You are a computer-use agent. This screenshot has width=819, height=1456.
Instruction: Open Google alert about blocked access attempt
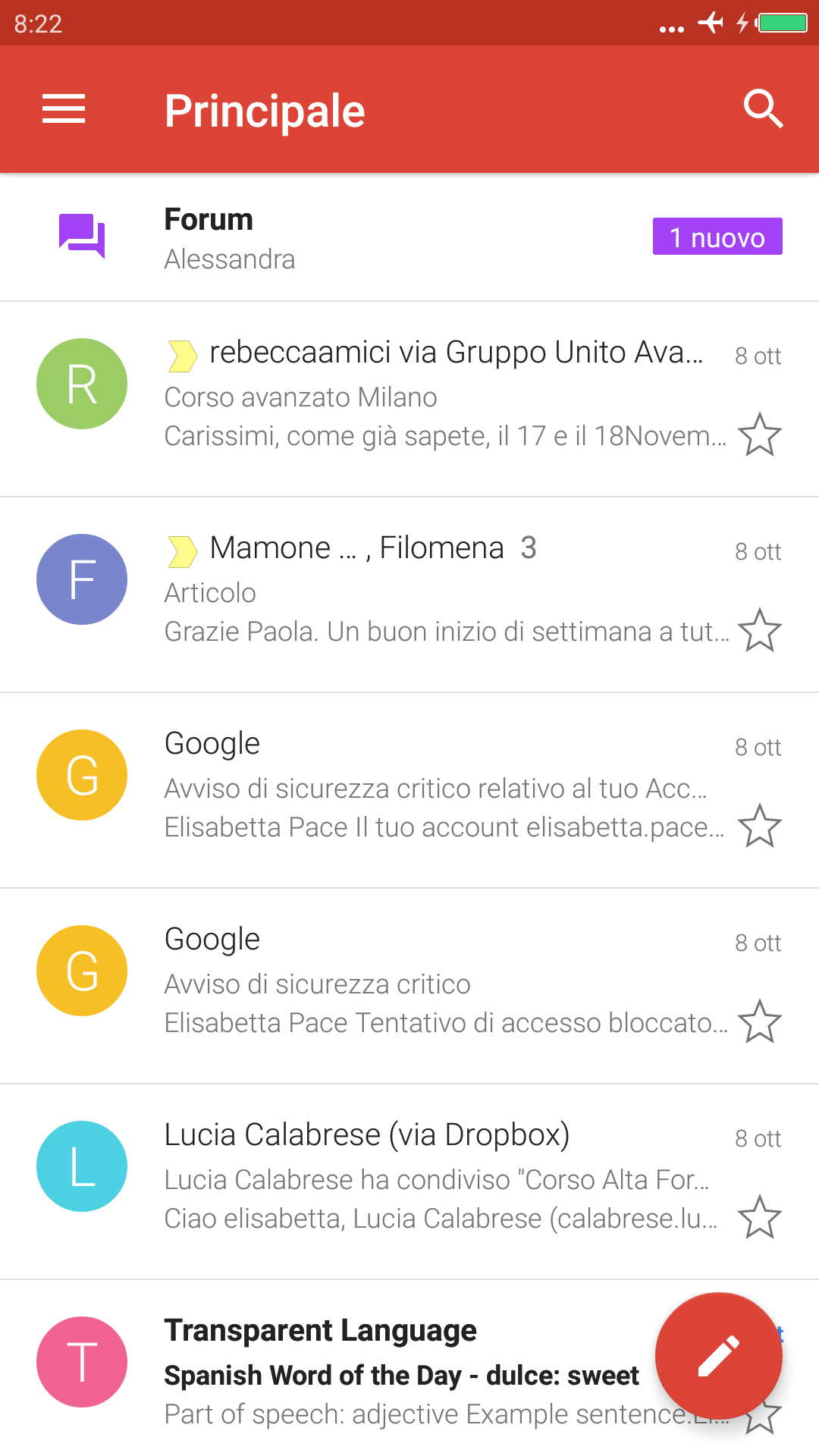point(440,984)
